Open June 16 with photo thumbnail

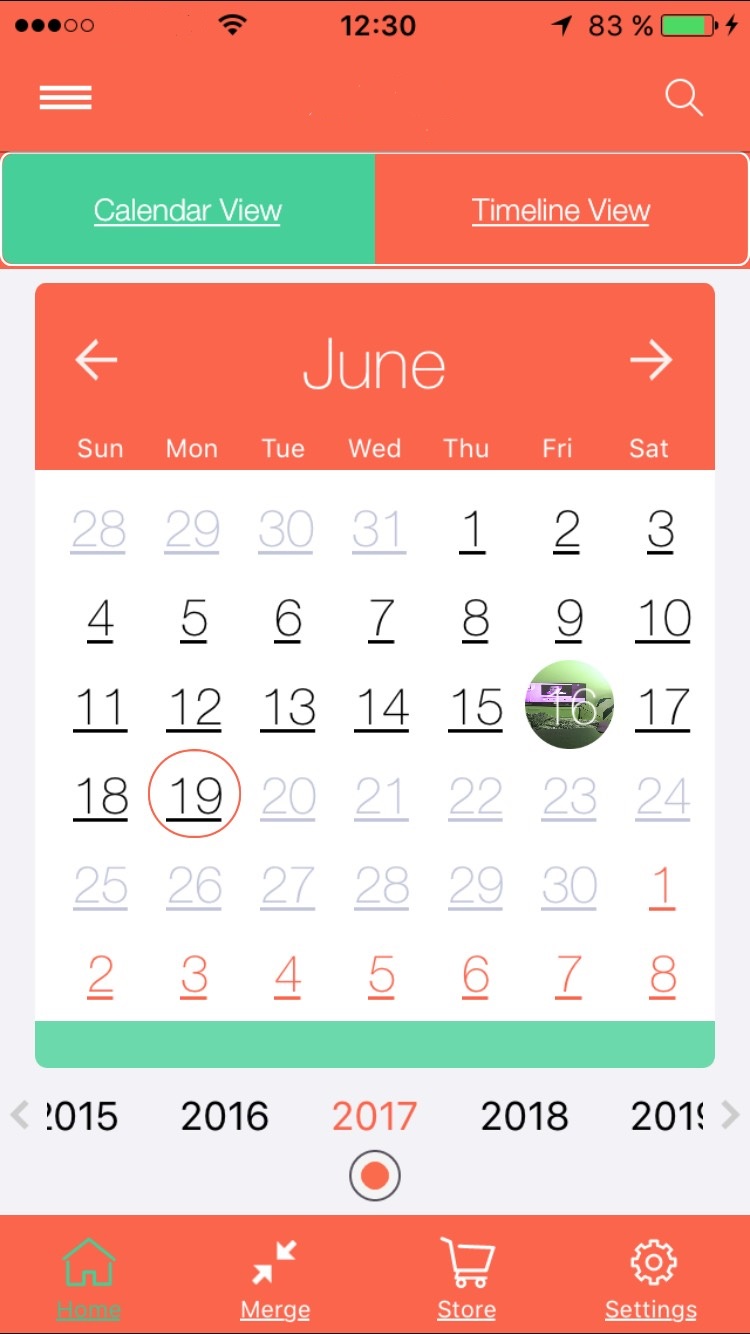coord(569,705)
